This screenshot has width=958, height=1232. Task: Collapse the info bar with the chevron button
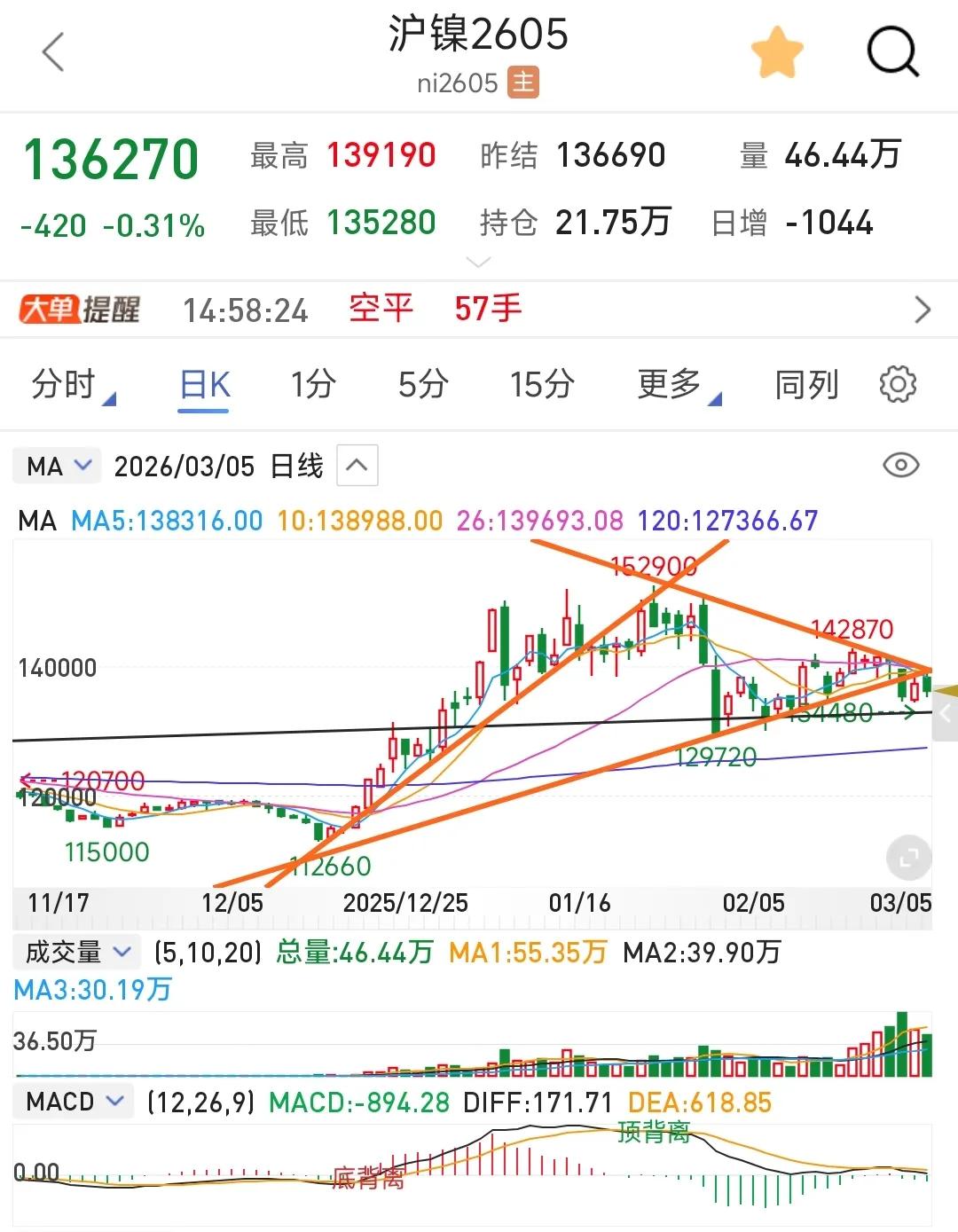(478, 262)
